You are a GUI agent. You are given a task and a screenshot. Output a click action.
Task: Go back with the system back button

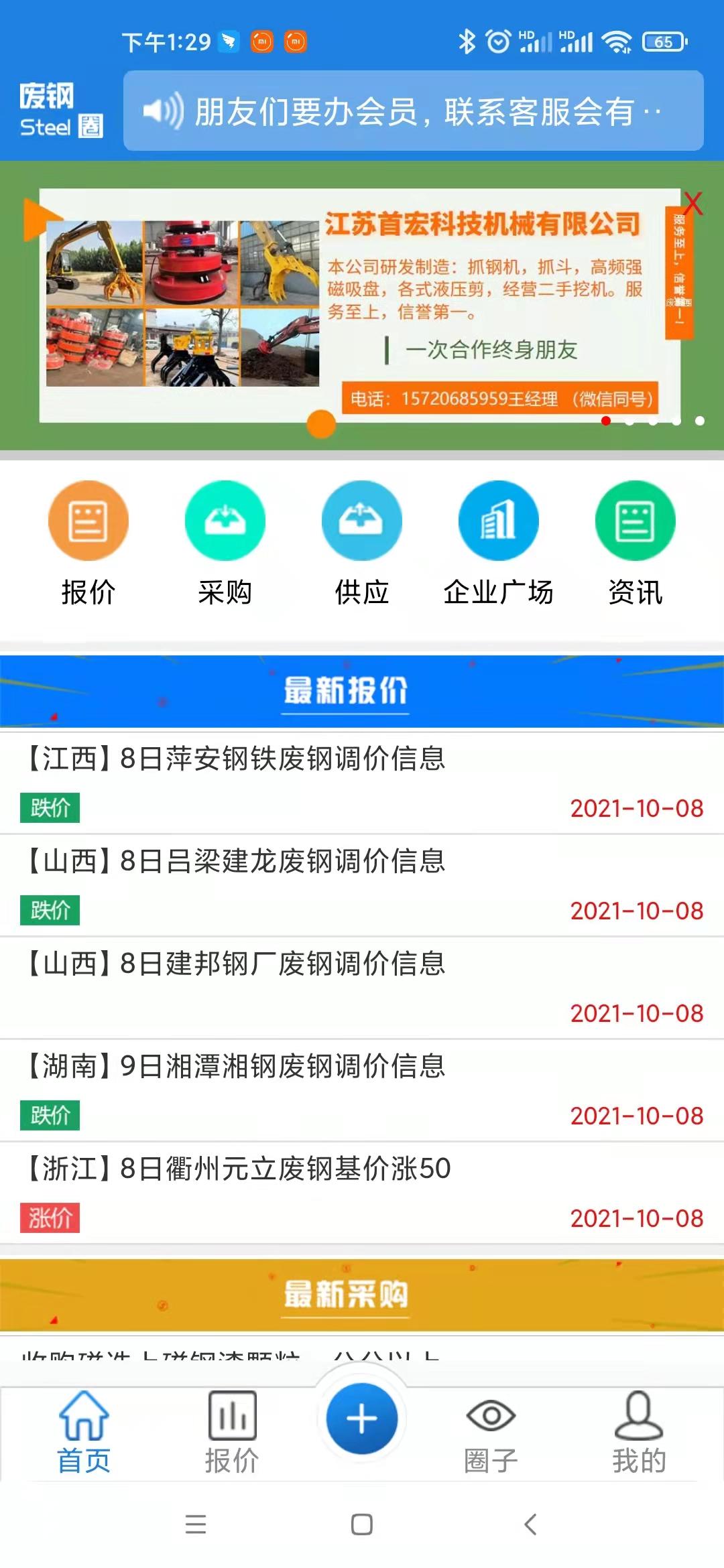click(x=530, y=1524)
